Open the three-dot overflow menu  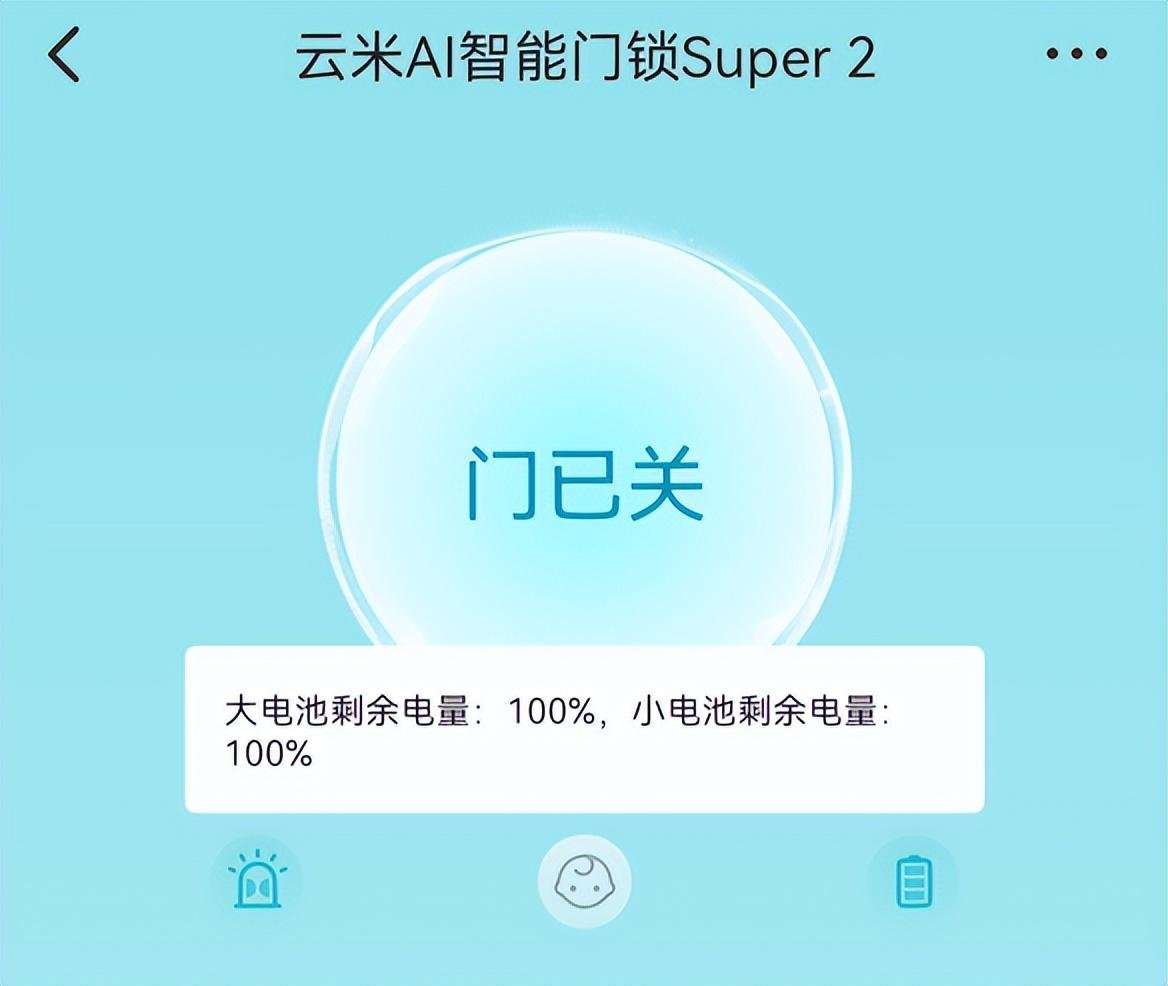coord(1076,54)
